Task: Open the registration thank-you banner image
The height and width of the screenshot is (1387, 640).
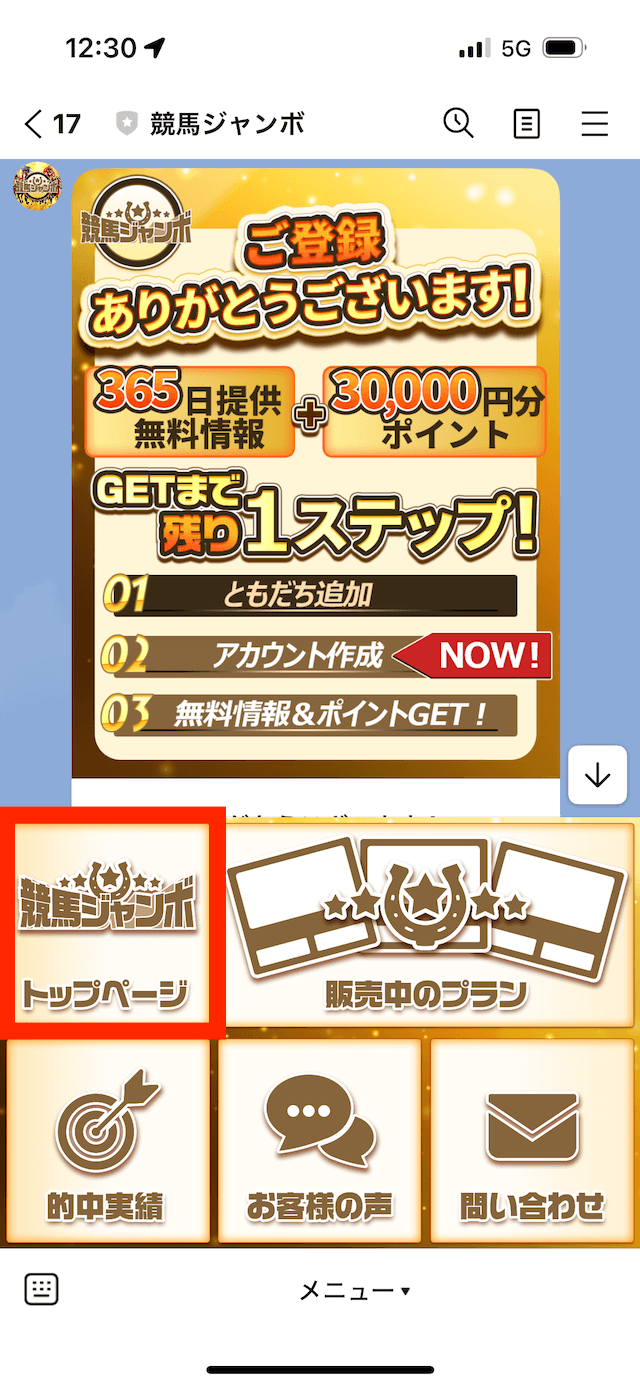Action: coord(315,473)
